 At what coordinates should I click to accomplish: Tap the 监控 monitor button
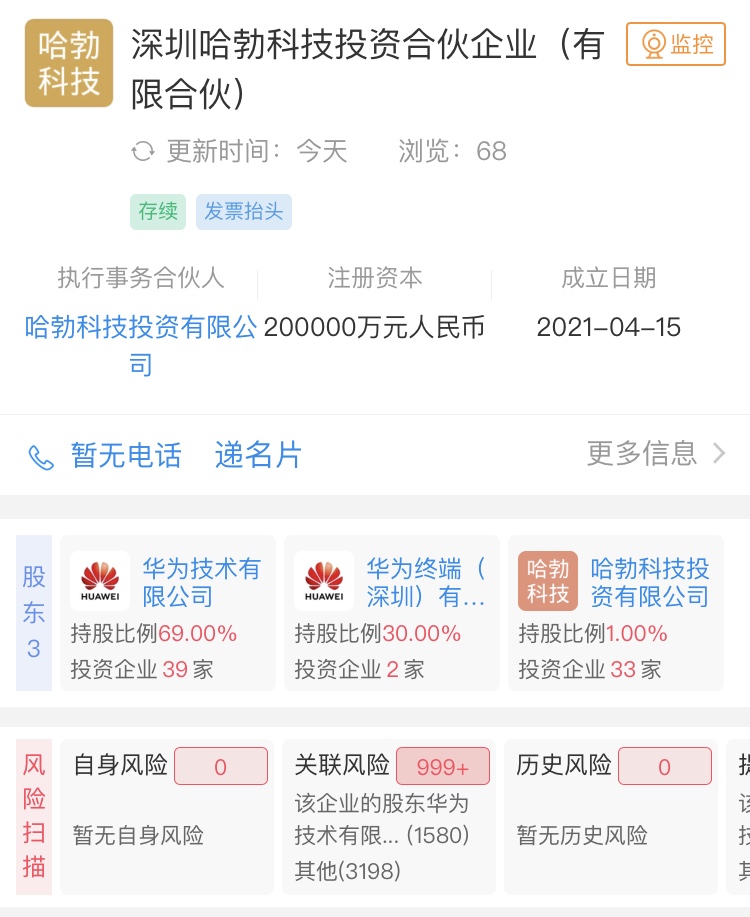pyautogui.click(x=676, y=45)
